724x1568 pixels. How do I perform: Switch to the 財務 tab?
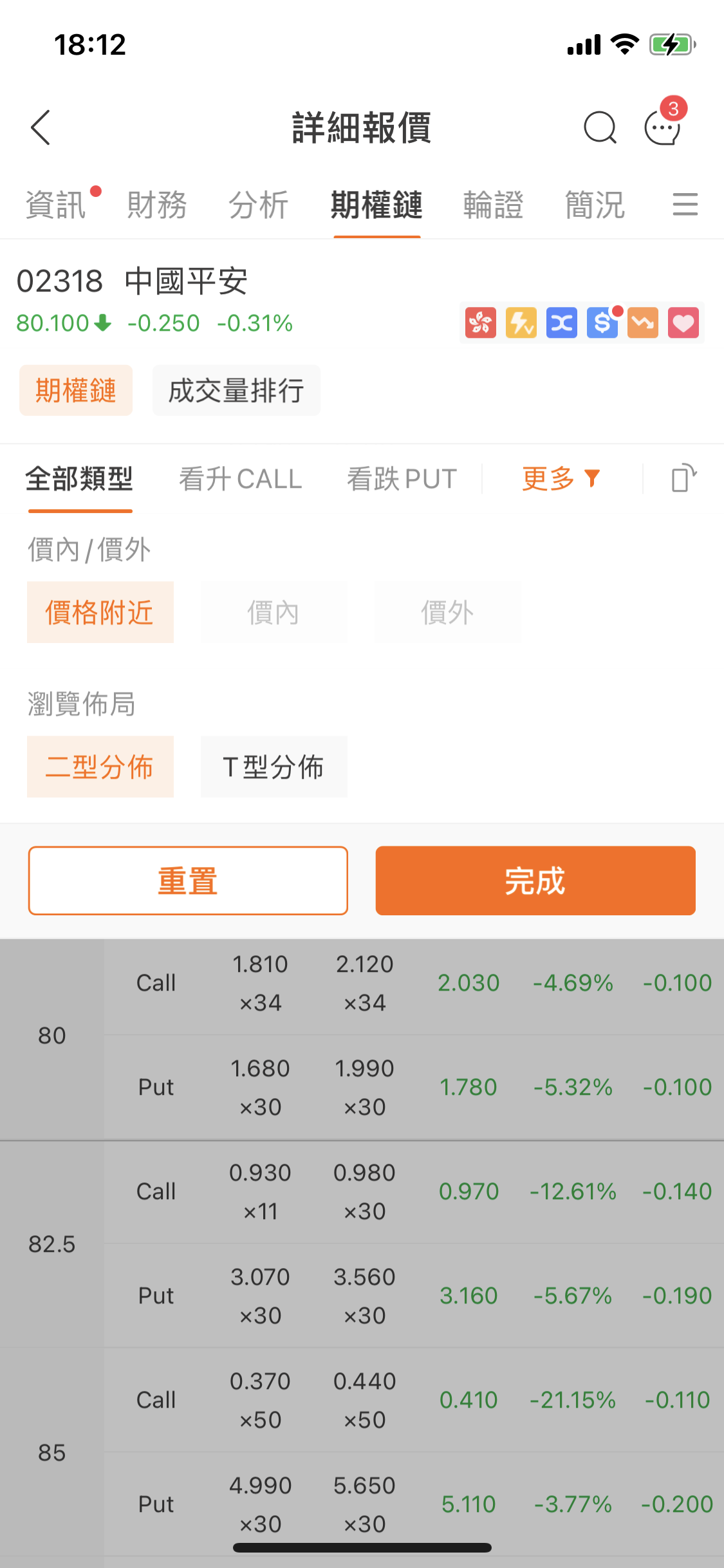click(157, 206)
